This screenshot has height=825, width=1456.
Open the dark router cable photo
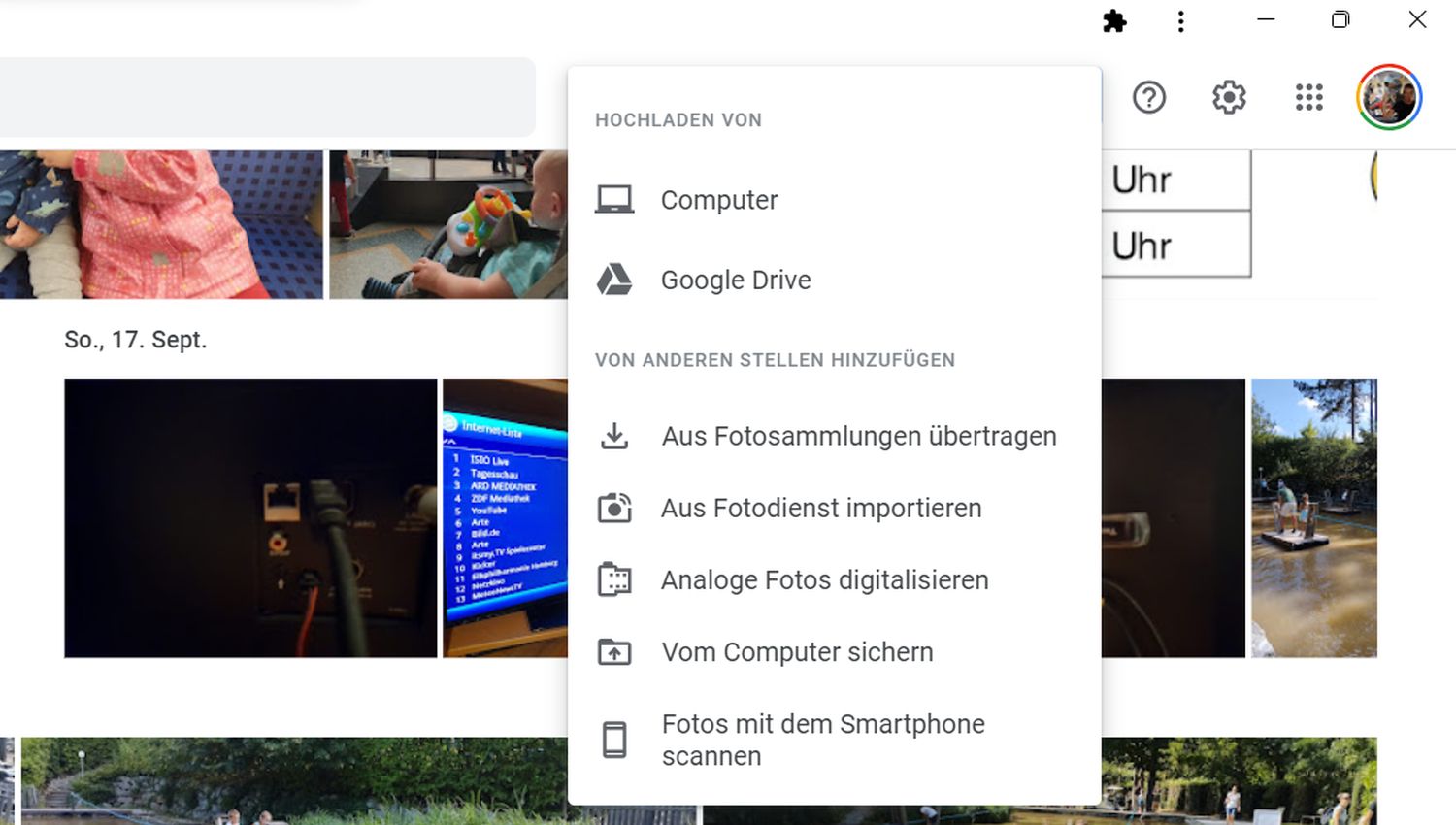pyautogui.click(x=250, y=517)
